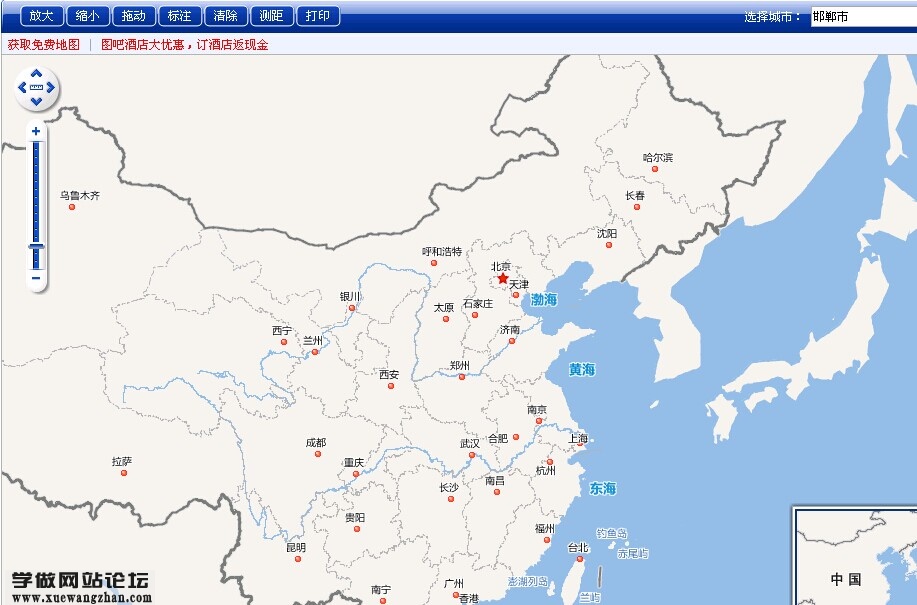Pan the map down with the arrow
The width and height of the screenshot is (917, 605).
click(x=38, y=103)
